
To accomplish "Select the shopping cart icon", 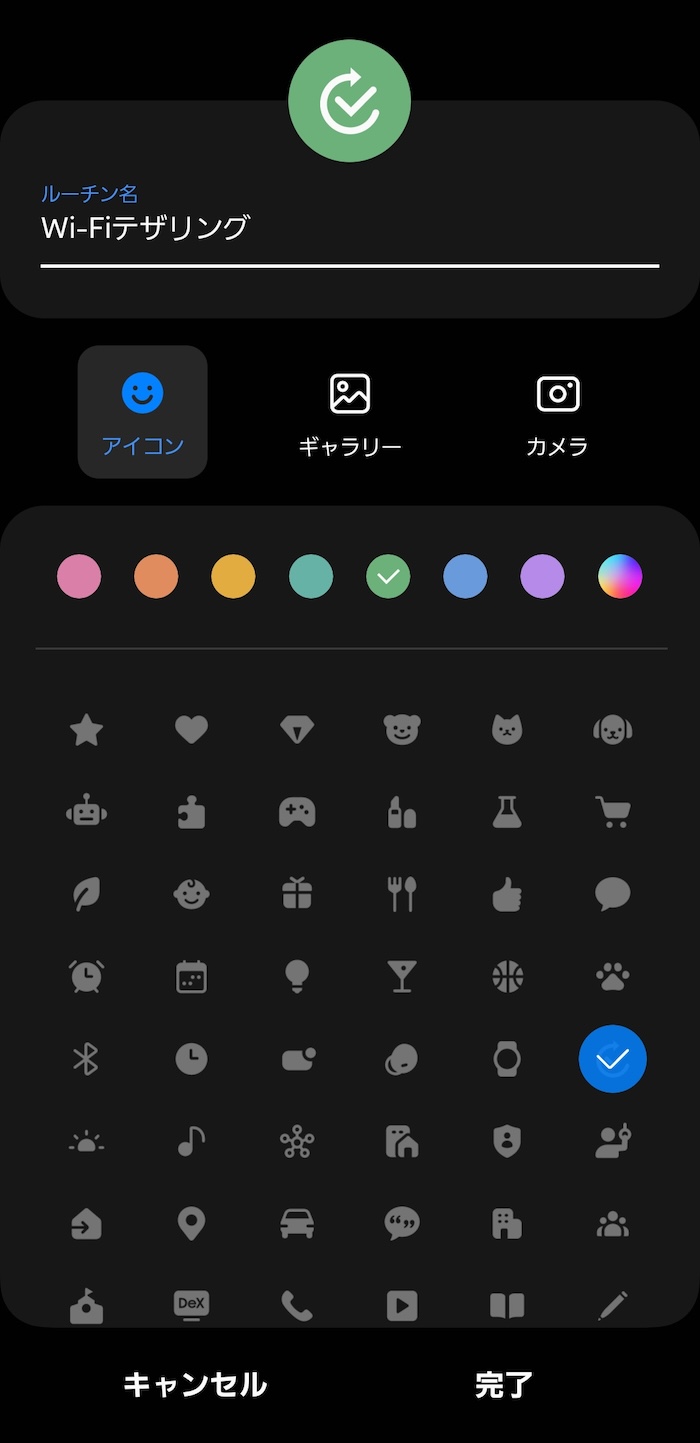I will pos(612,812).
